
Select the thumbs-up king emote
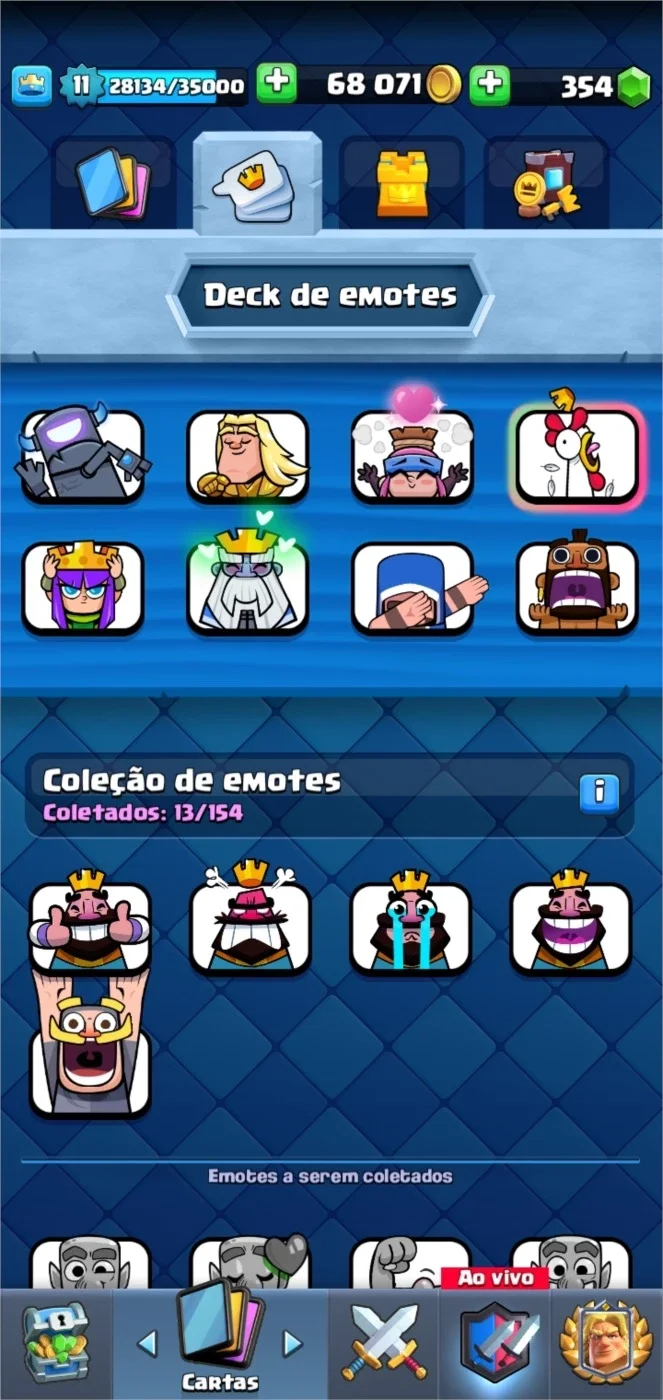point(90,923)
